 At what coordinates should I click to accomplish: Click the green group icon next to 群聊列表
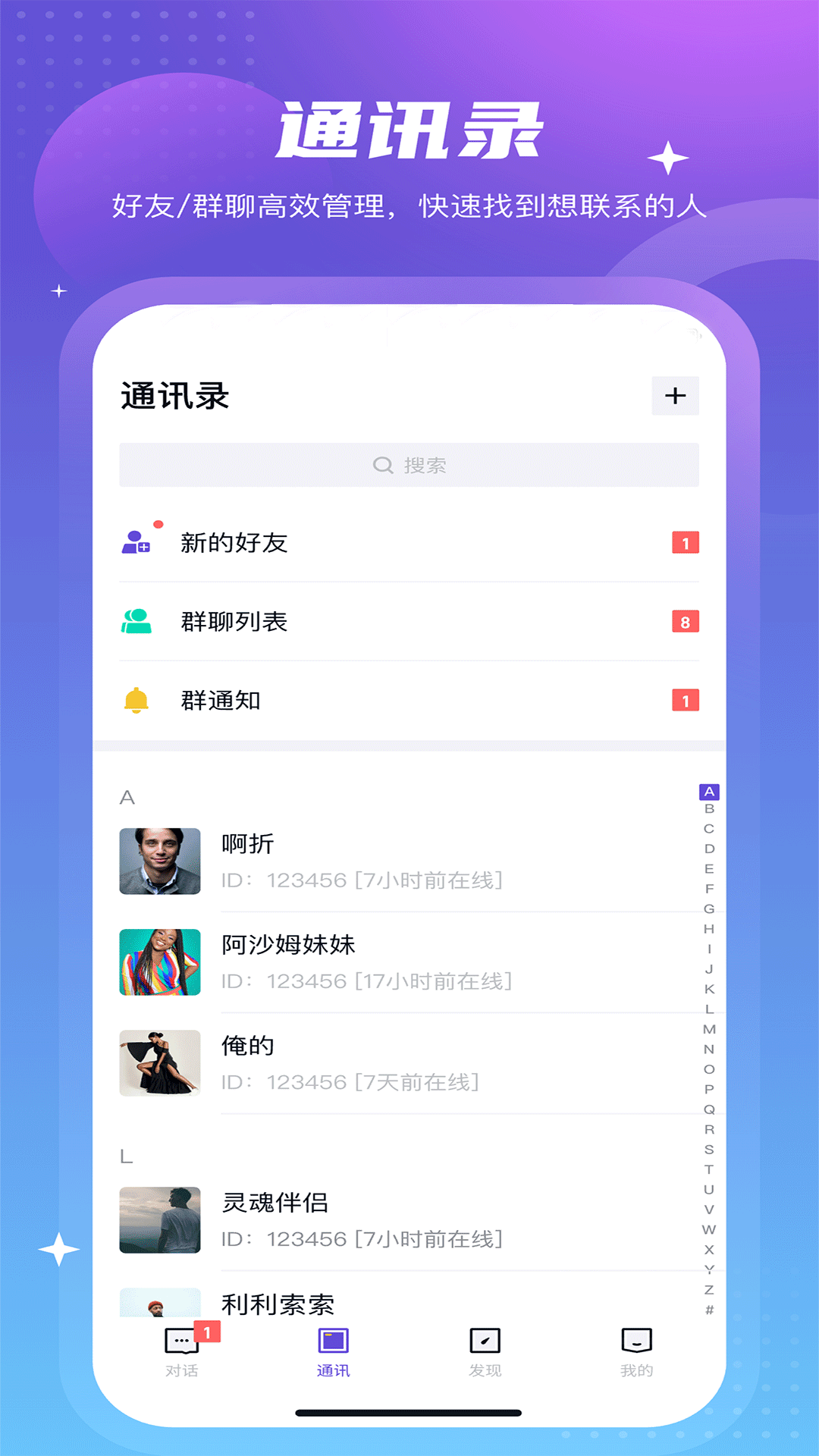[136, 620]
